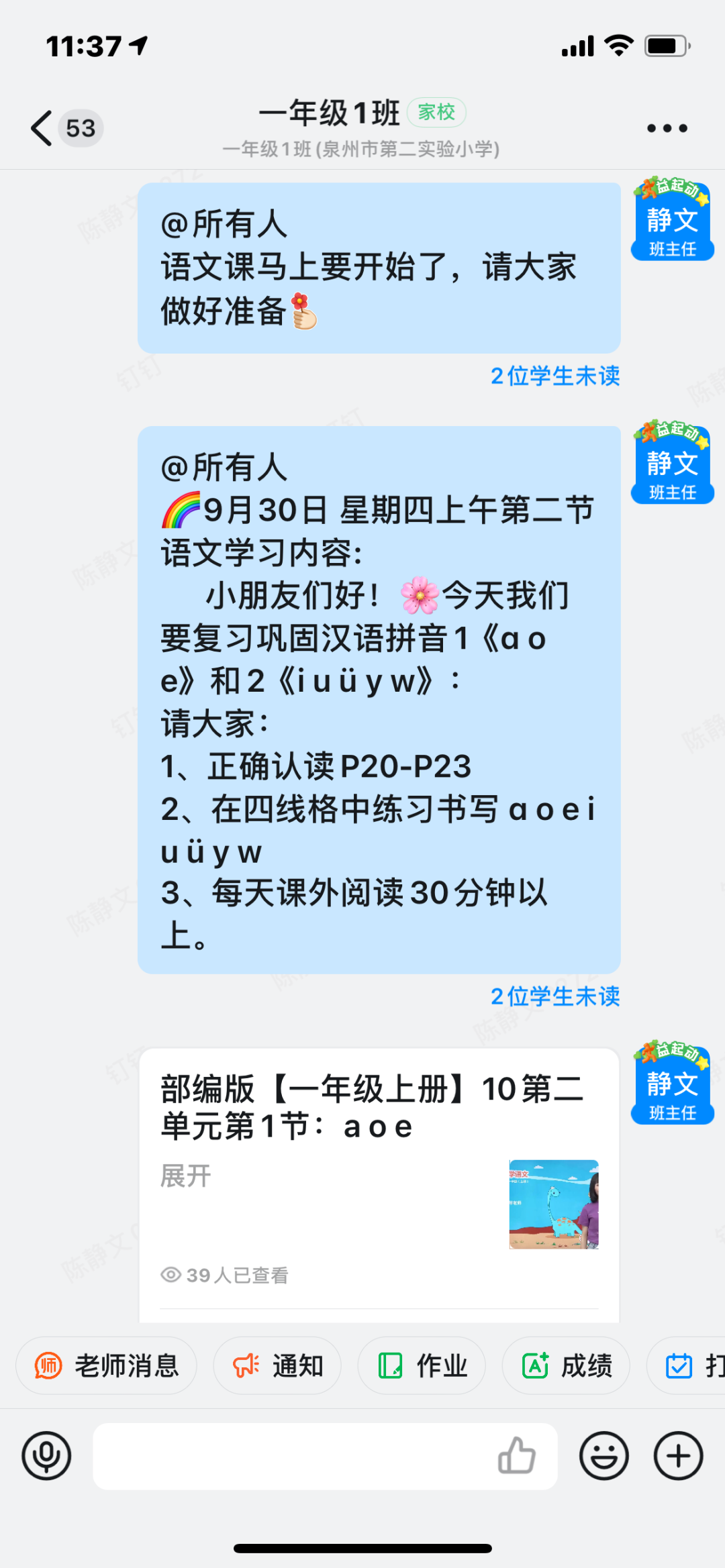Open the 作业 chip
This screenshot has width=725, height=1568.
tap(422, 1366)
